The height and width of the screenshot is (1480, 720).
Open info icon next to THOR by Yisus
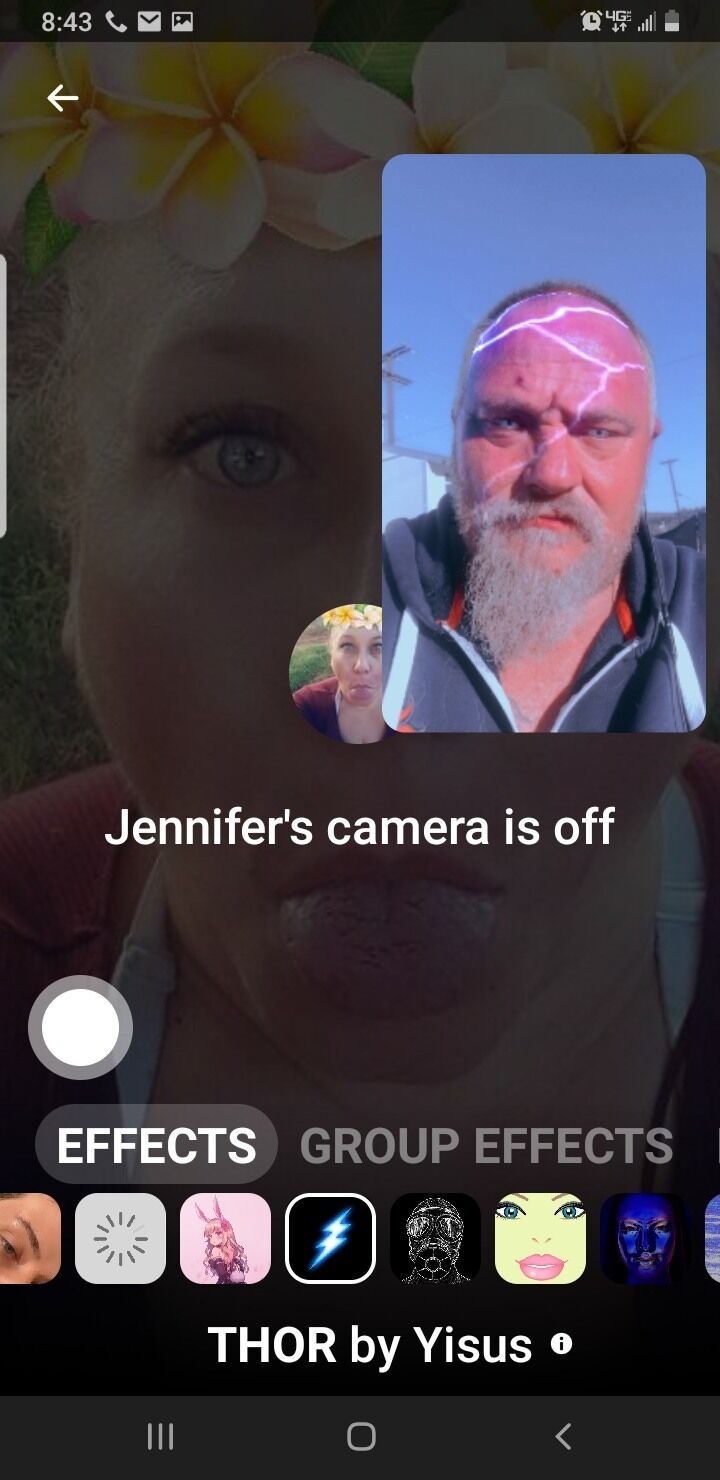(x=562, y=1343)
